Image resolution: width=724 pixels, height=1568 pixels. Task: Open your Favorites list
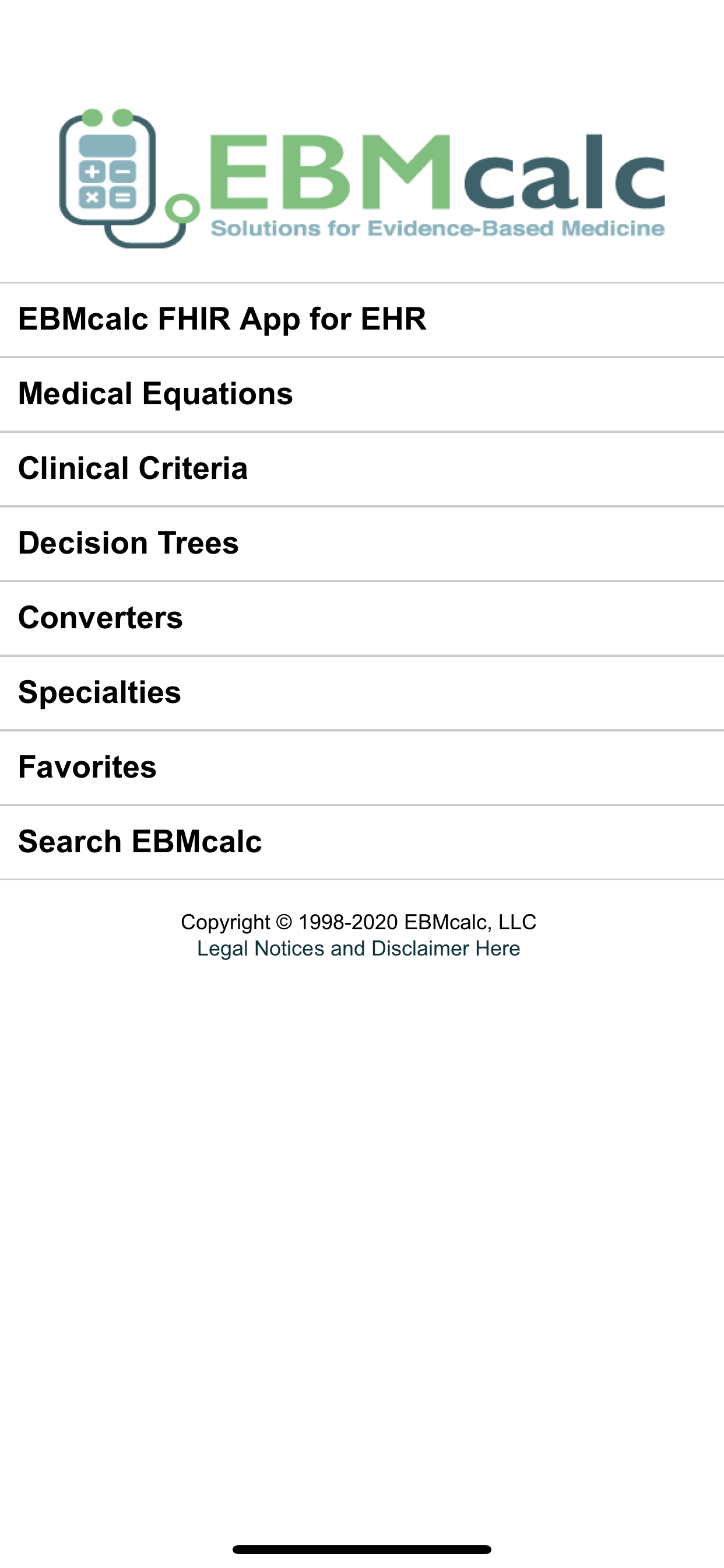87,767
